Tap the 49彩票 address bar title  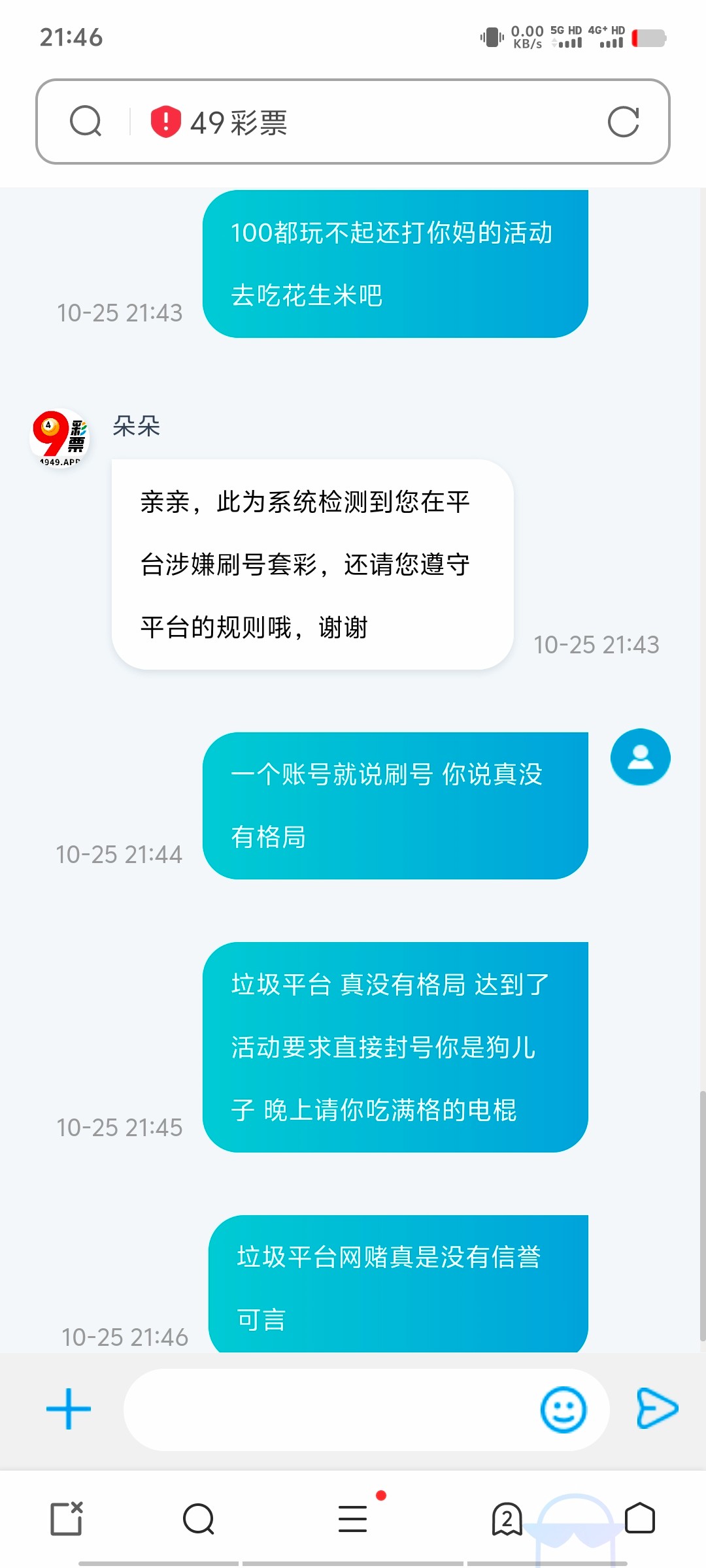coord(239,123)
